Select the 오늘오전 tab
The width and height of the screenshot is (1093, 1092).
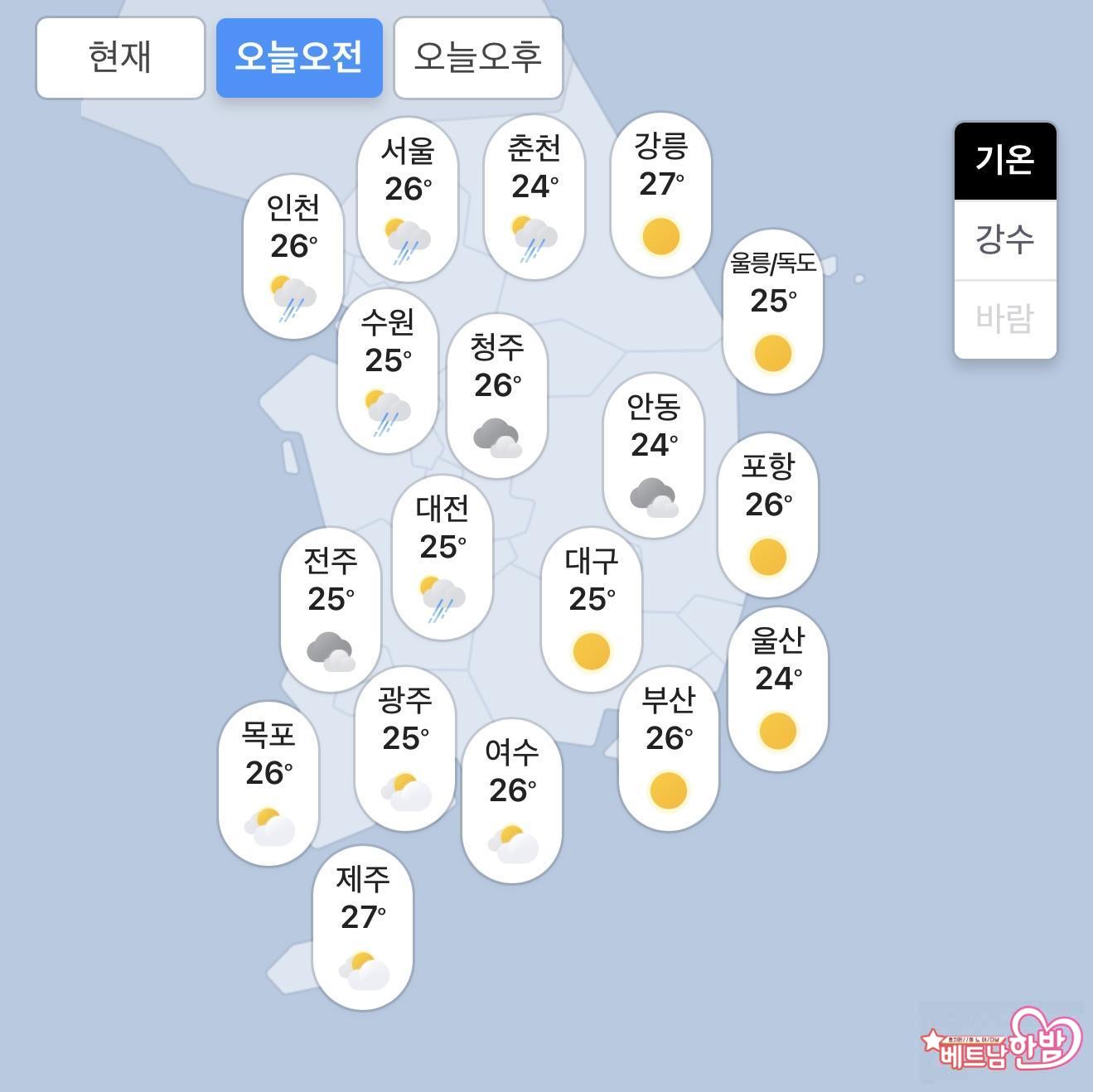coord(299,58)
